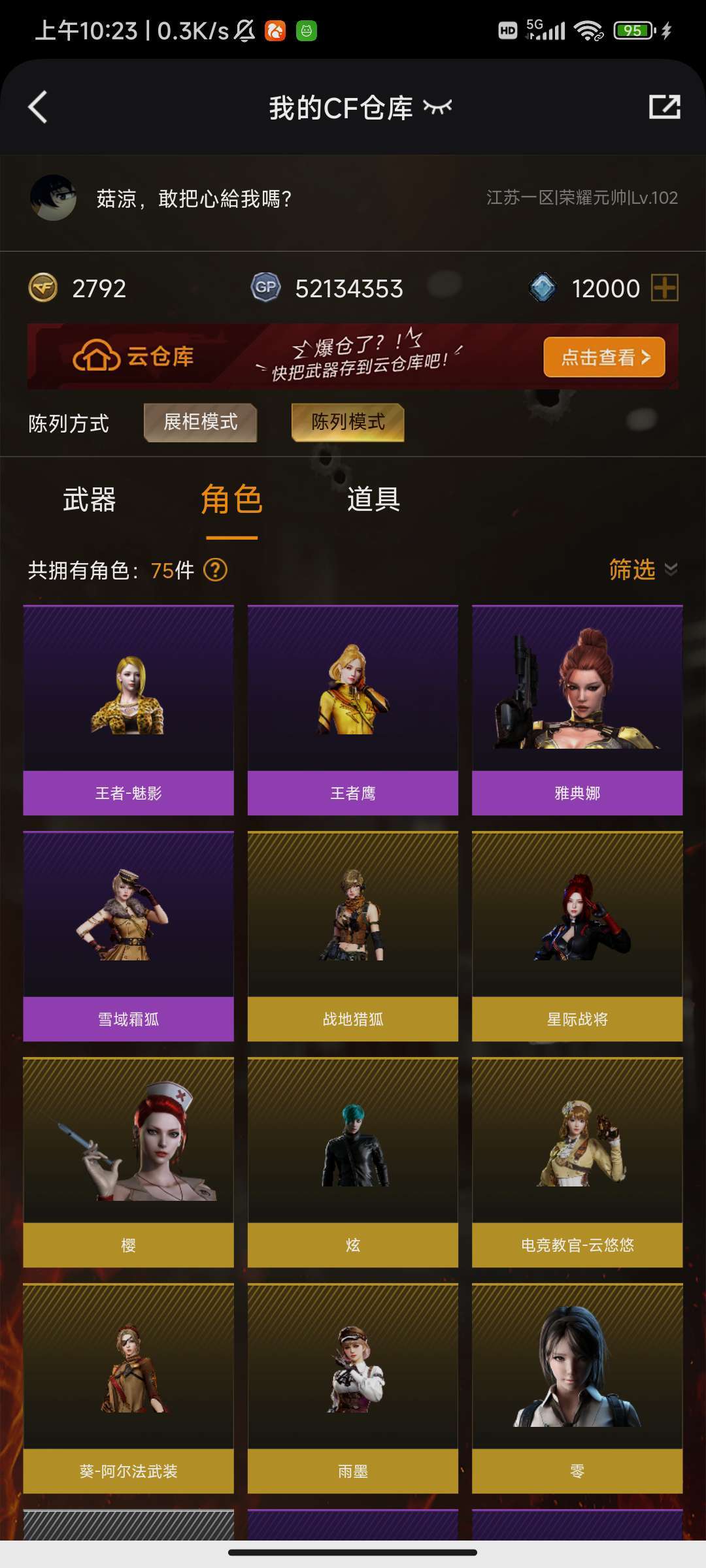The height and width of the screenshot is (1568, 706).
Task: Open the 王者鹰 character card
Action: (353, 710)
